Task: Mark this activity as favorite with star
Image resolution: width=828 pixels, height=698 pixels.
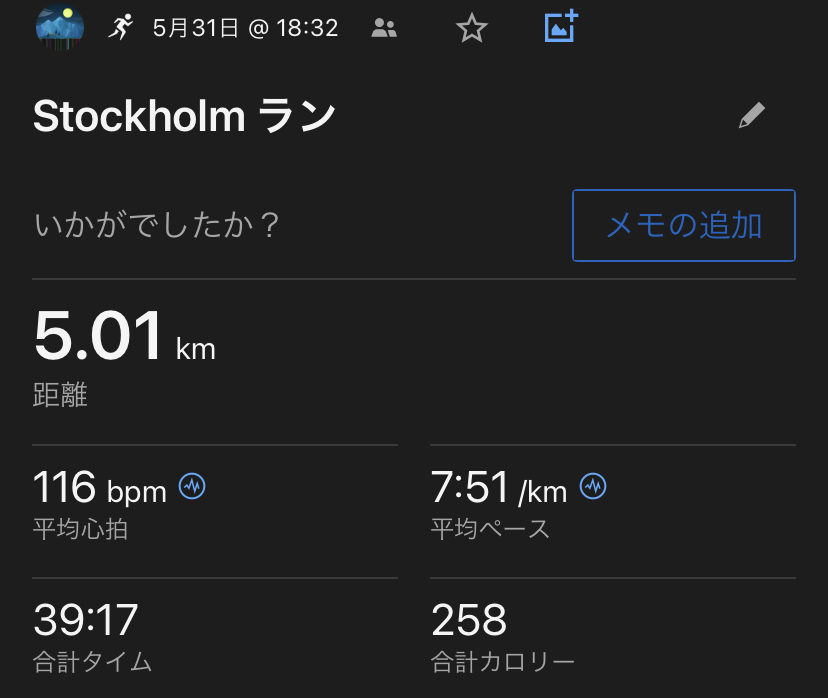Action: [471, 28]
